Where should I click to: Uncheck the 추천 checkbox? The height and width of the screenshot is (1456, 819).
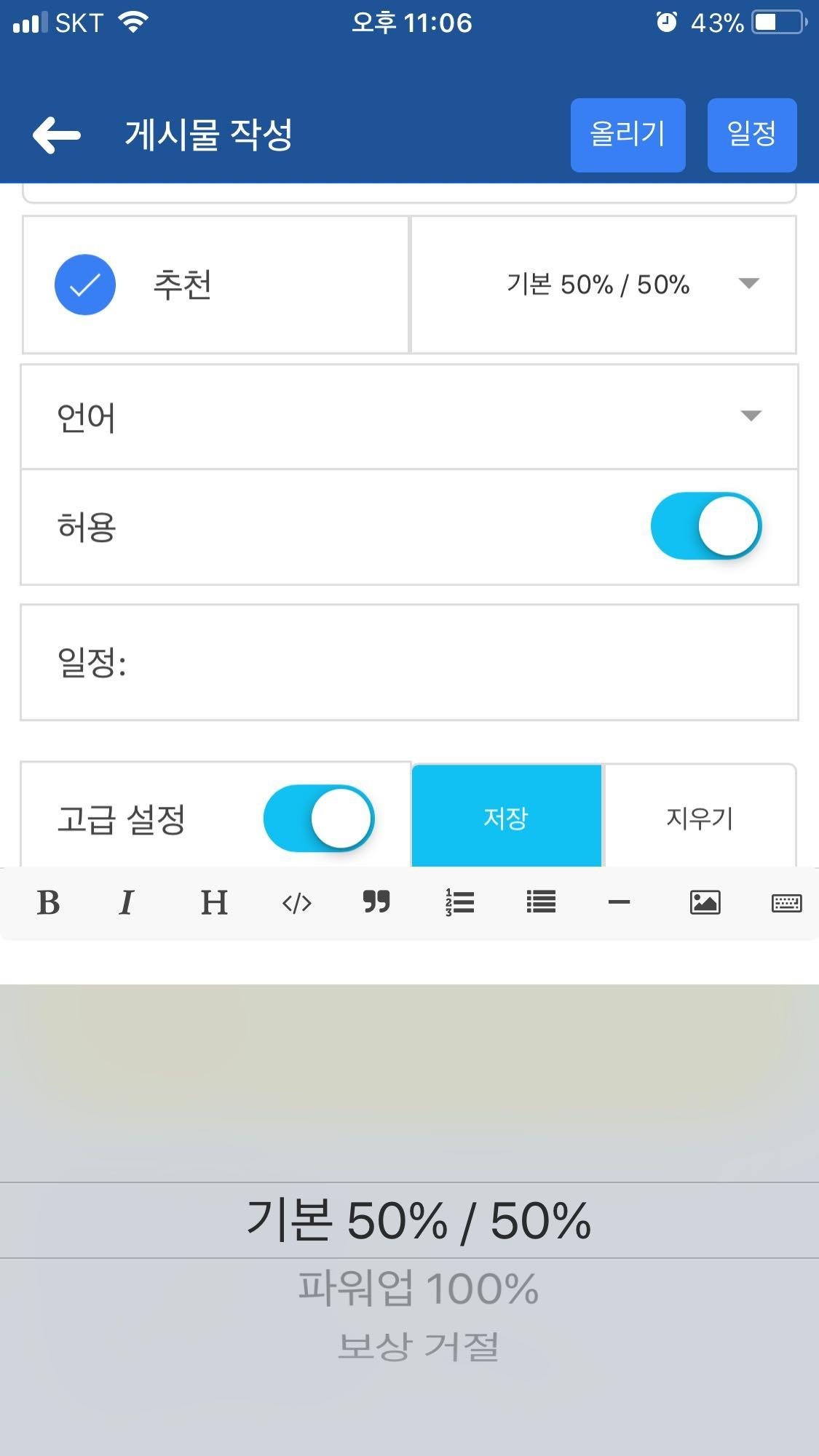[x=85, y=285]
